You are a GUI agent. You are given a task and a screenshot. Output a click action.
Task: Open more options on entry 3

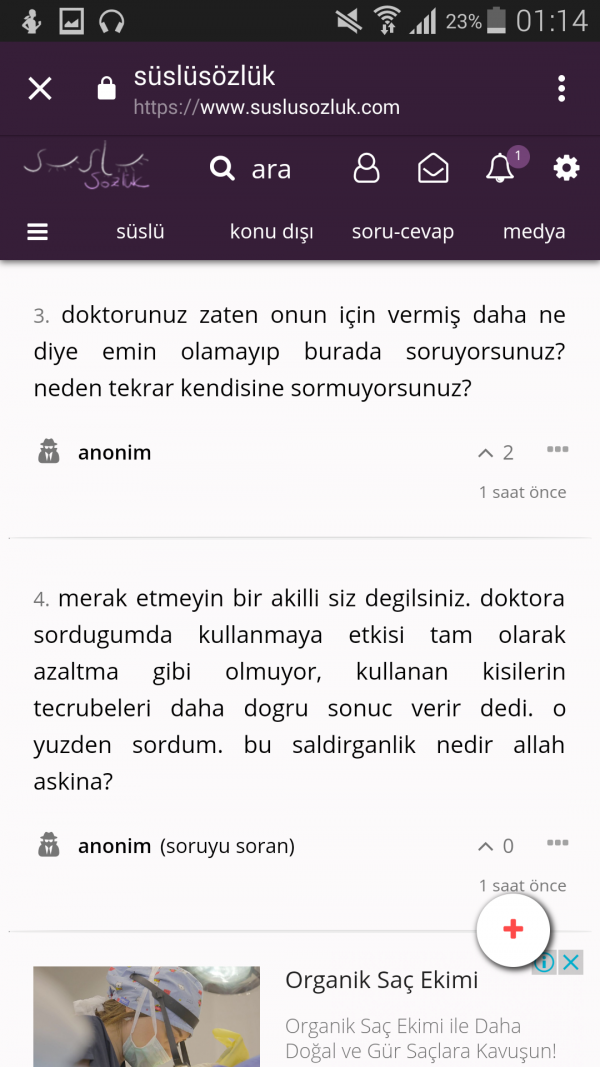pyautogui.click(x=557, y=450)
